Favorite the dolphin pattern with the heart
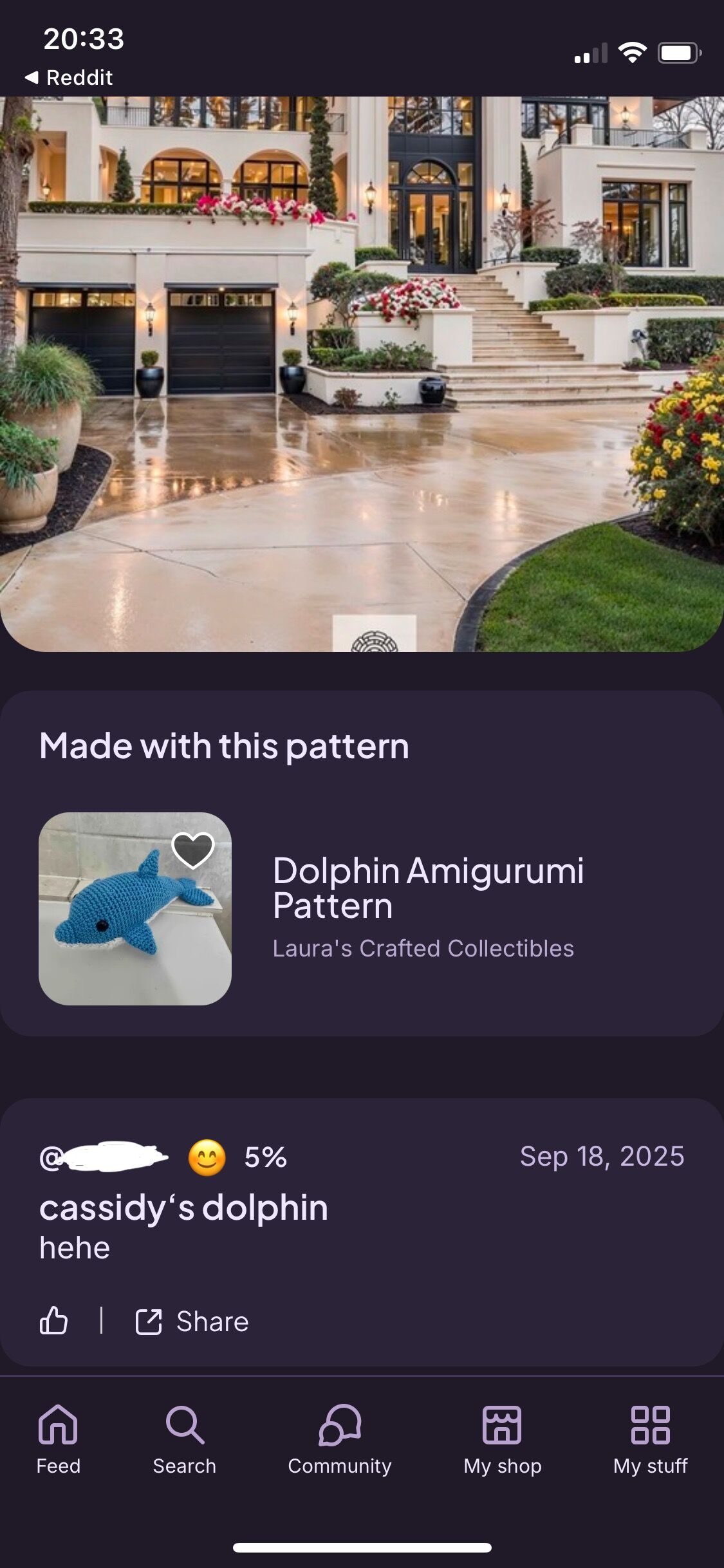This screenshot has height=1568, width=724. point(192,850)
